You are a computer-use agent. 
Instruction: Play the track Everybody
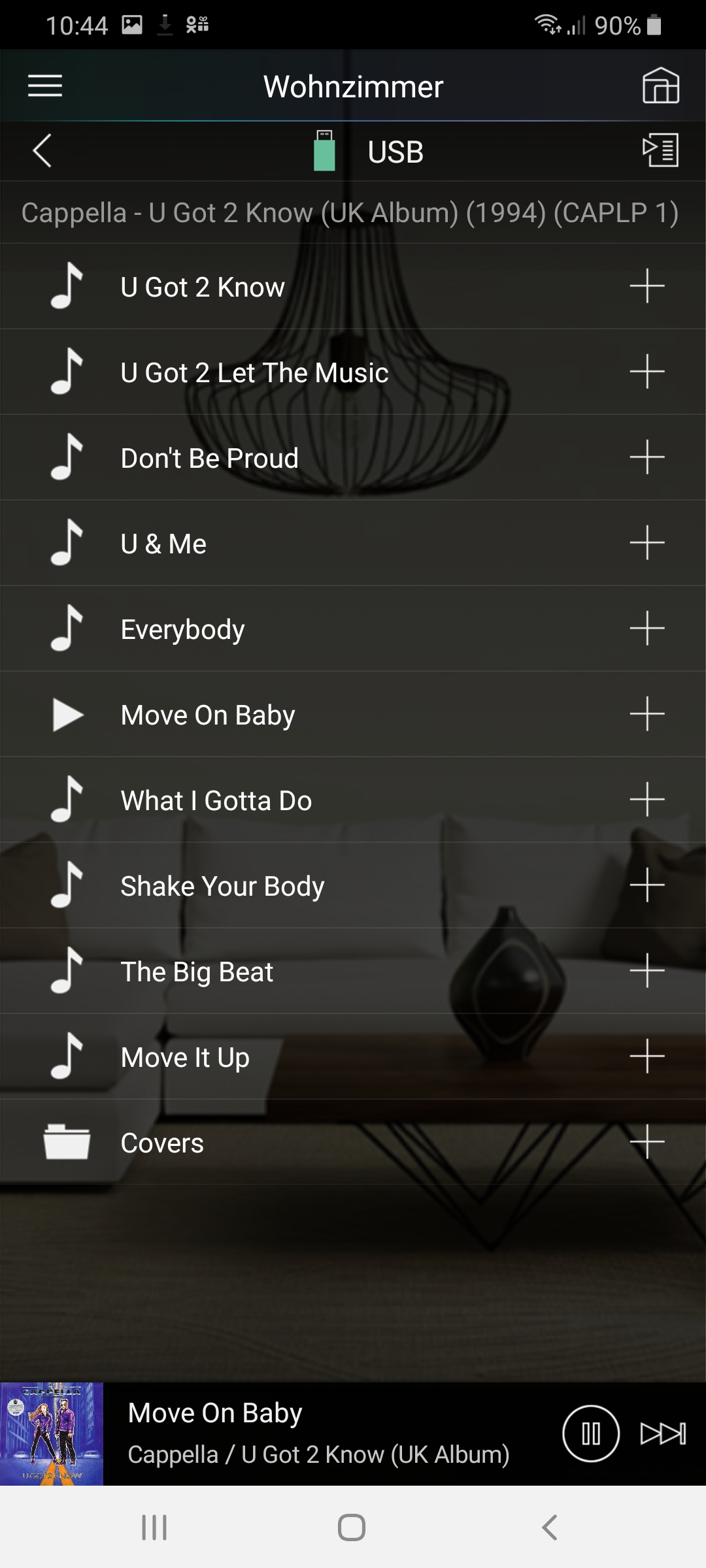coord(183,630)
